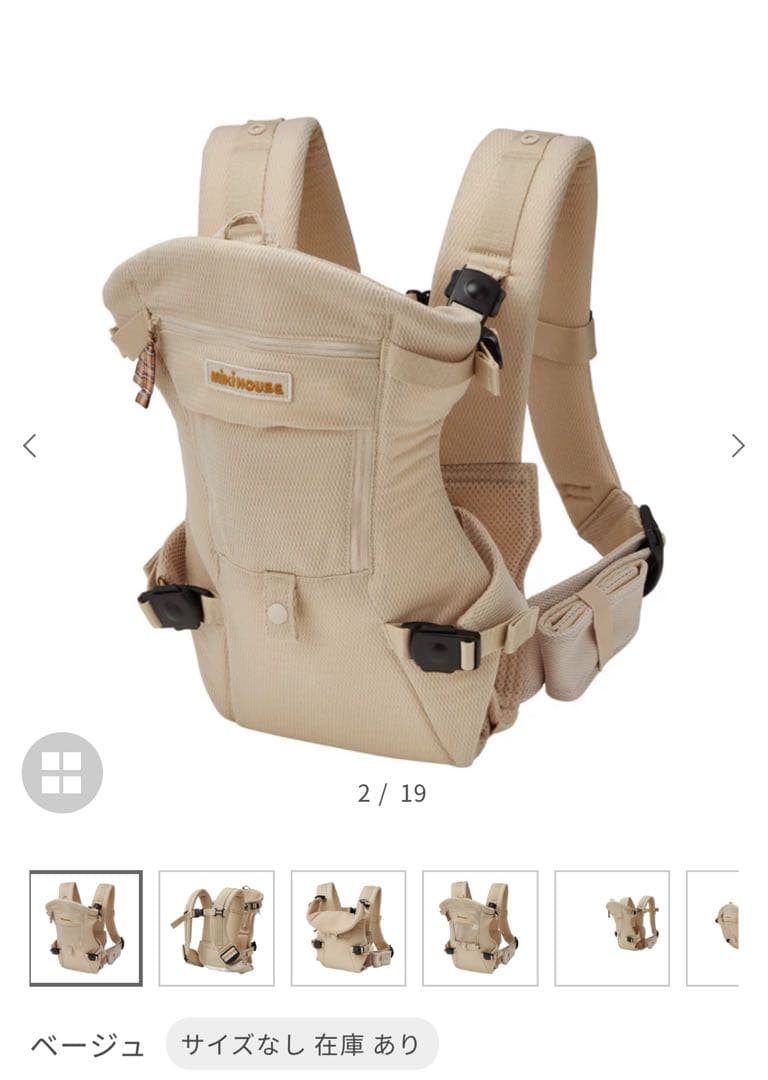Open the image grid view button
The width and height of the screenshot is (768, 1080).
pos(62,772)
